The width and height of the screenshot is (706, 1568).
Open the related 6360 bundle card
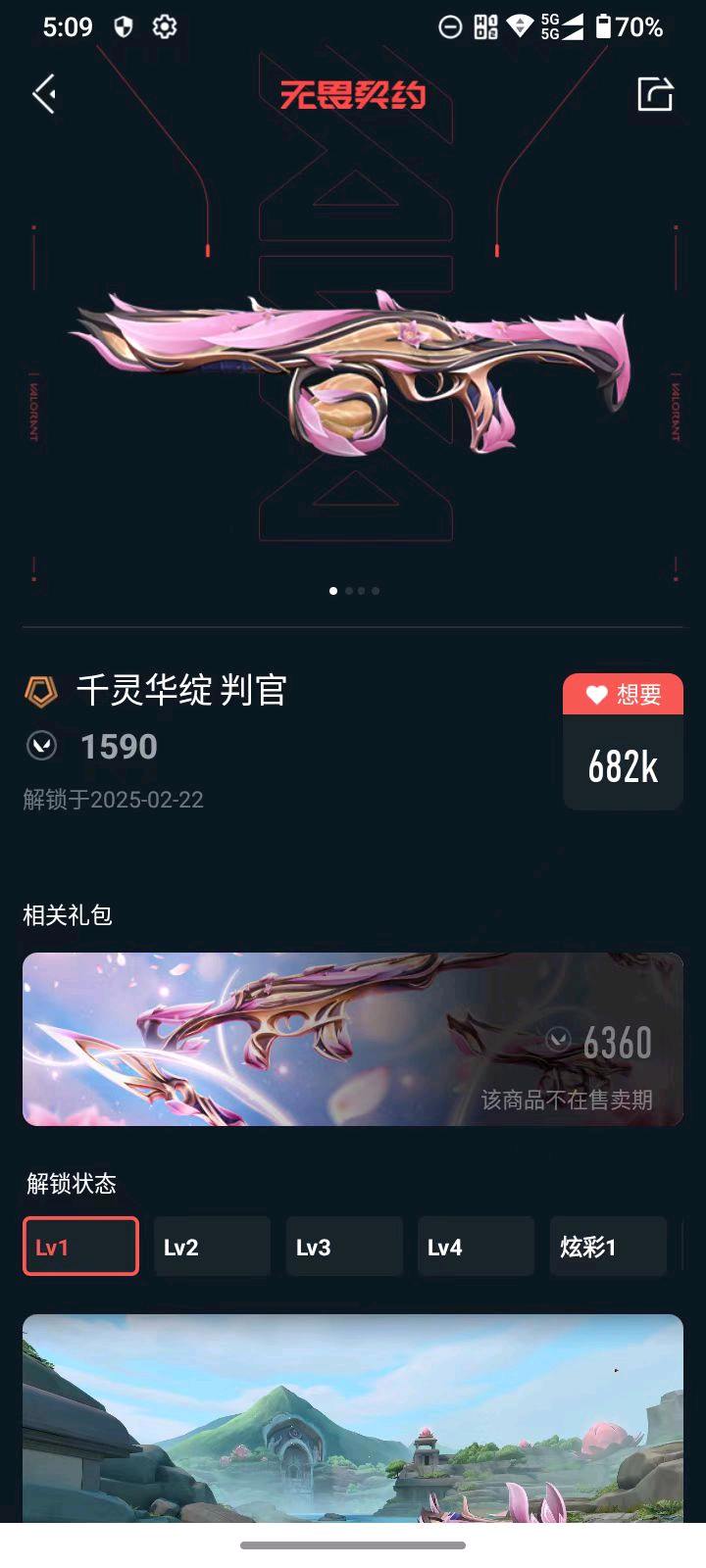353,1039
